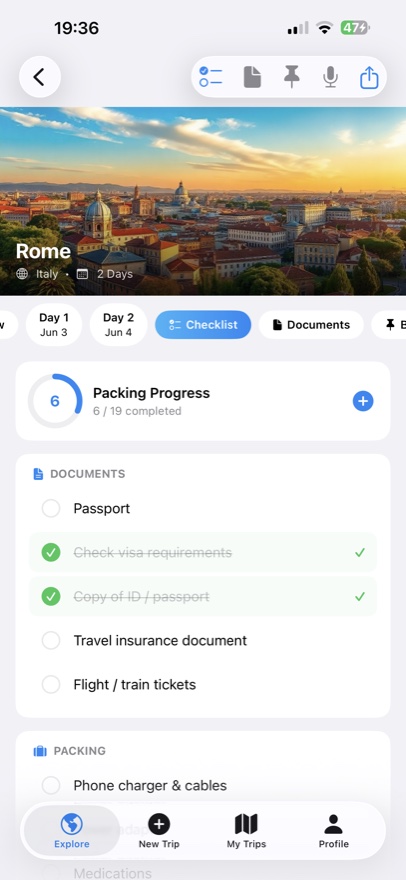
Task: Go back using the back arrow
Action: [x=39, y=77]
